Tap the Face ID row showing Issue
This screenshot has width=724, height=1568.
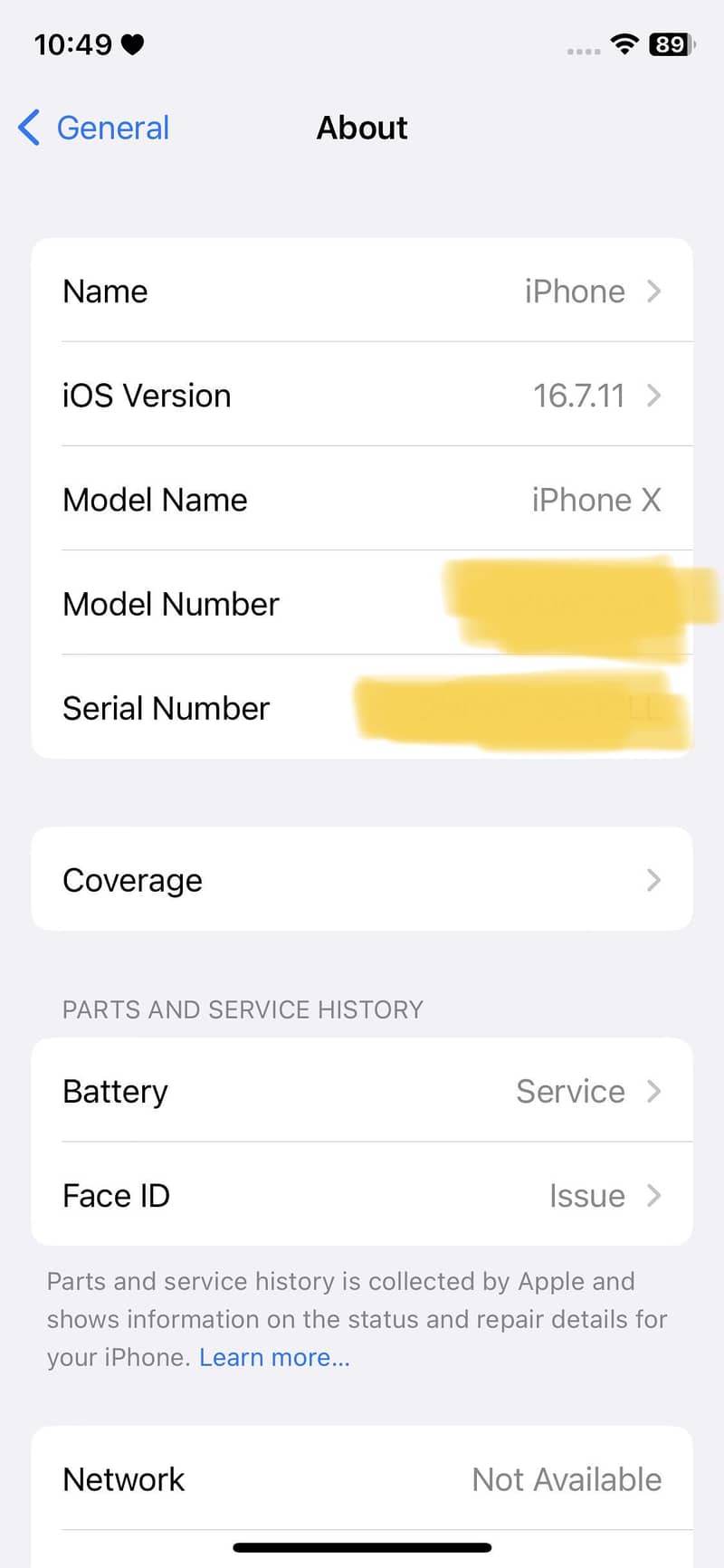click(x=362, y=1195)
